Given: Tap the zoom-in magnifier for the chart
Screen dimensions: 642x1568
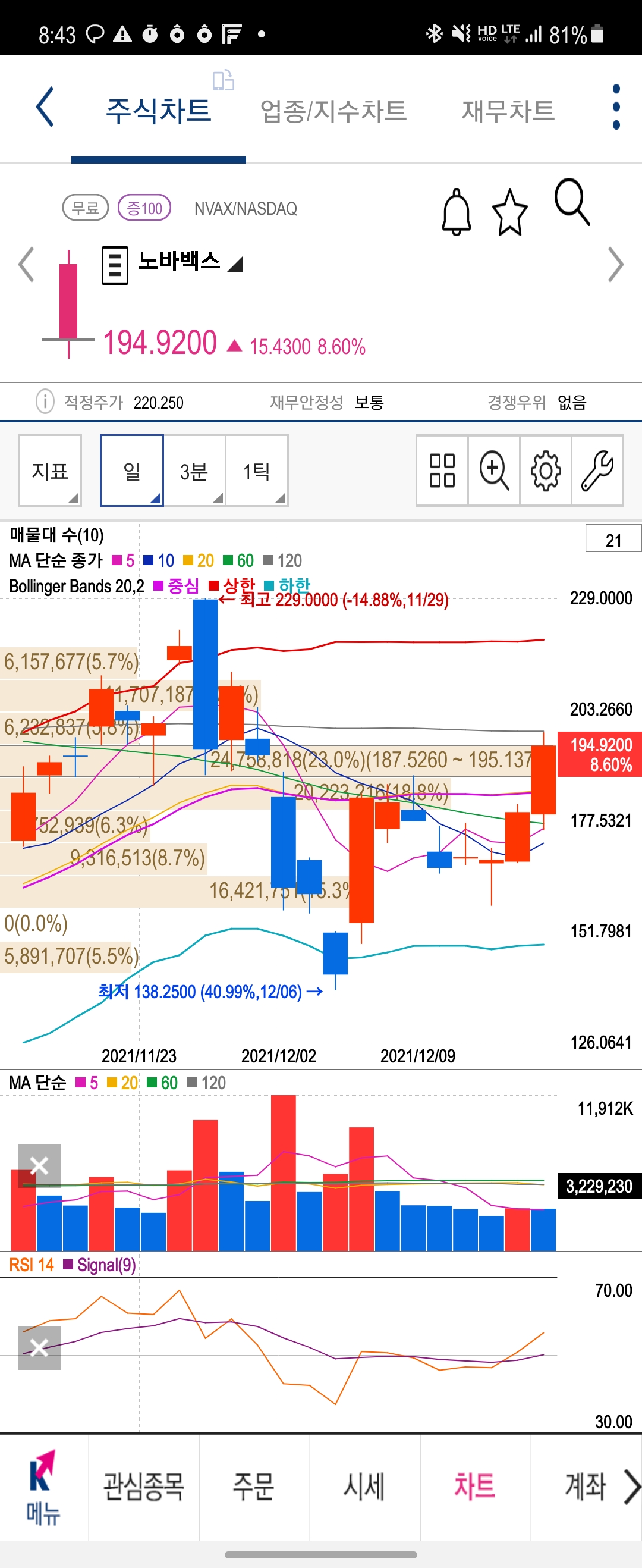Looking at the screenshot, I should [x=494, y=471].
